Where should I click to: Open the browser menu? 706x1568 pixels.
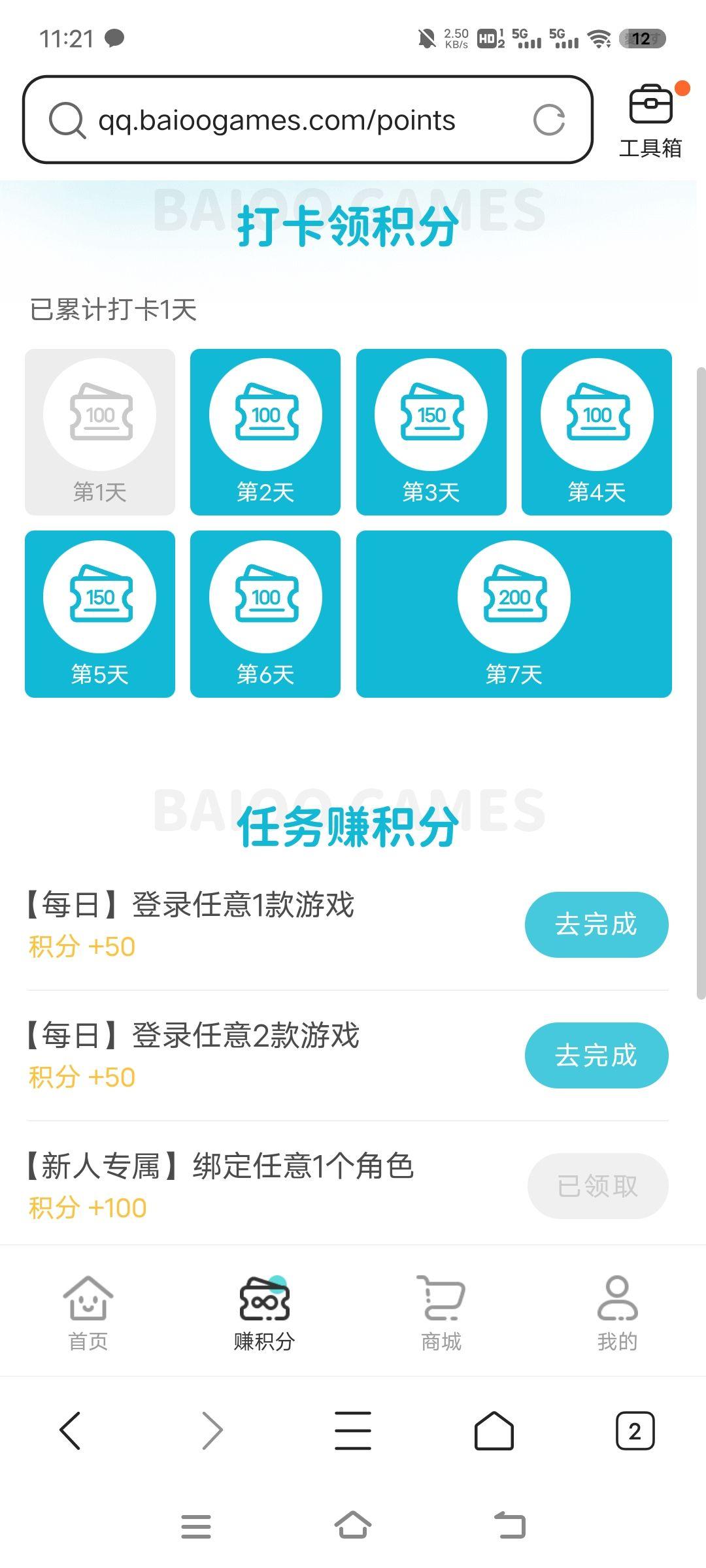pos(353,1431)
